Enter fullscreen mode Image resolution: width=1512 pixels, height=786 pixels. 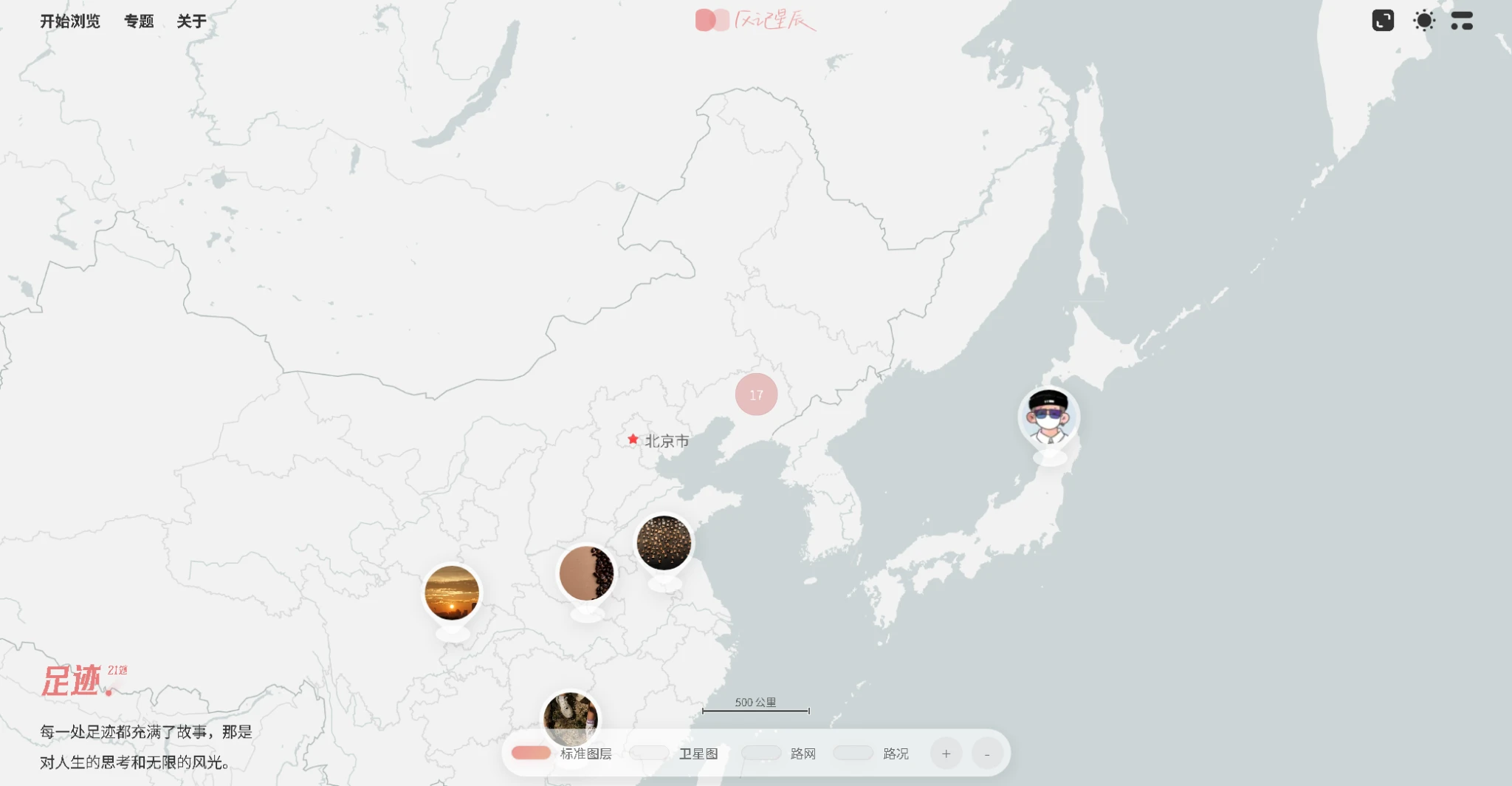coord(1383,21)
